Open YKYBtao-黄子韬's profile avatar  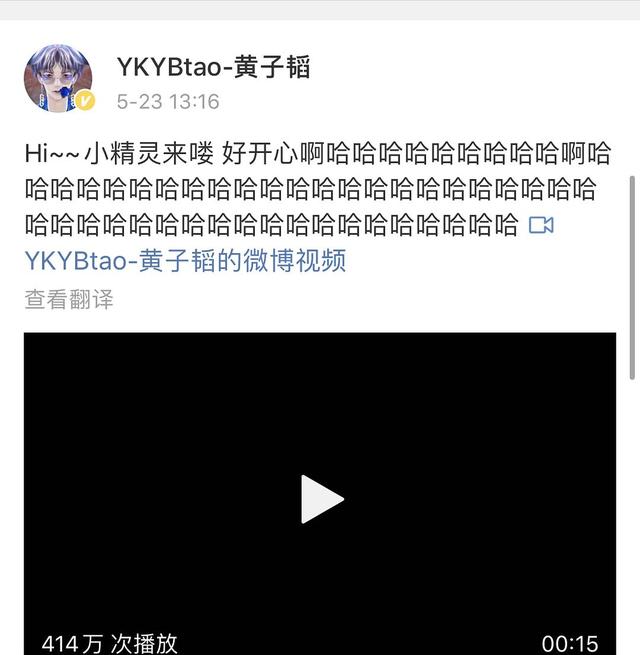pos(58,79)
